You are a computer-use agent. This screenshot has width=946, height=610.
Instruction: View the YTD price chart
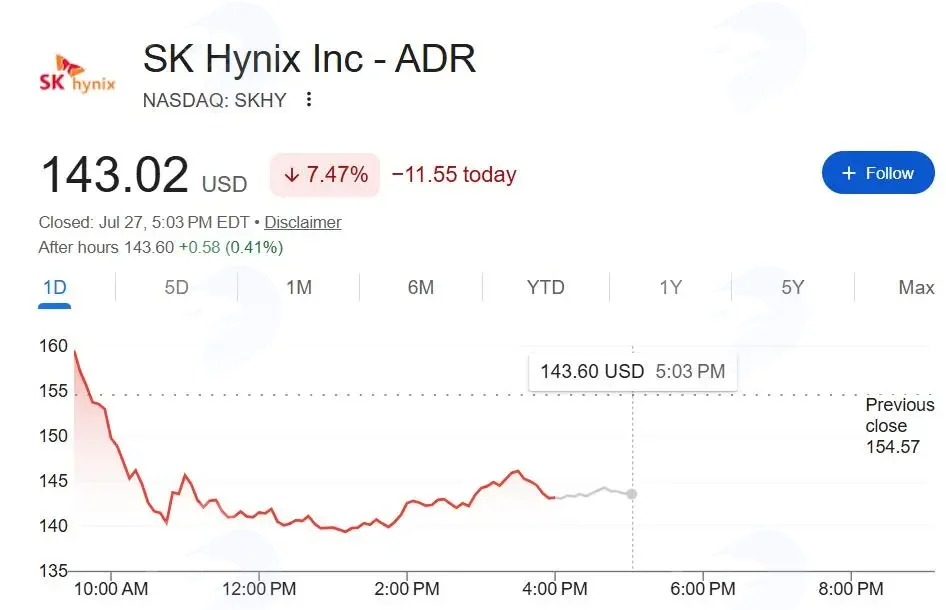coord(545,287)
